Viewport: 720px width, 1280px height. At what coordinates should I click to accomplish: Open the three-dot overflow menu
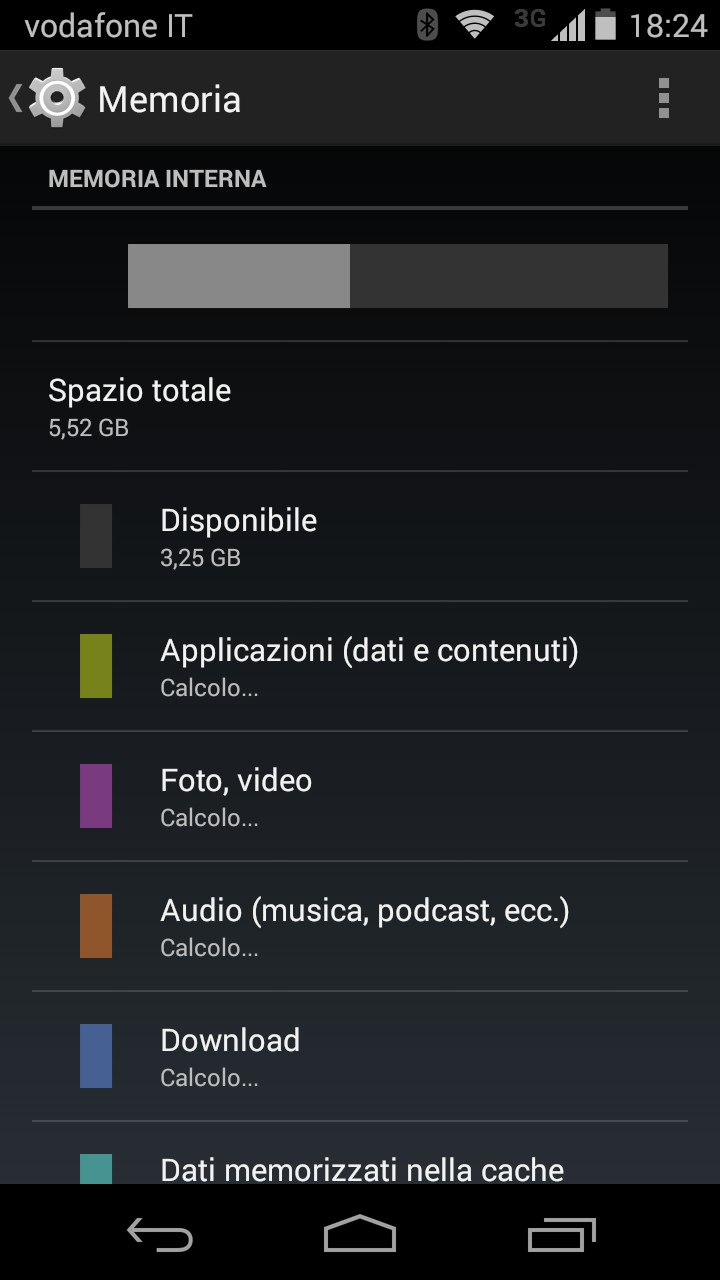click(x=663, y=98)
